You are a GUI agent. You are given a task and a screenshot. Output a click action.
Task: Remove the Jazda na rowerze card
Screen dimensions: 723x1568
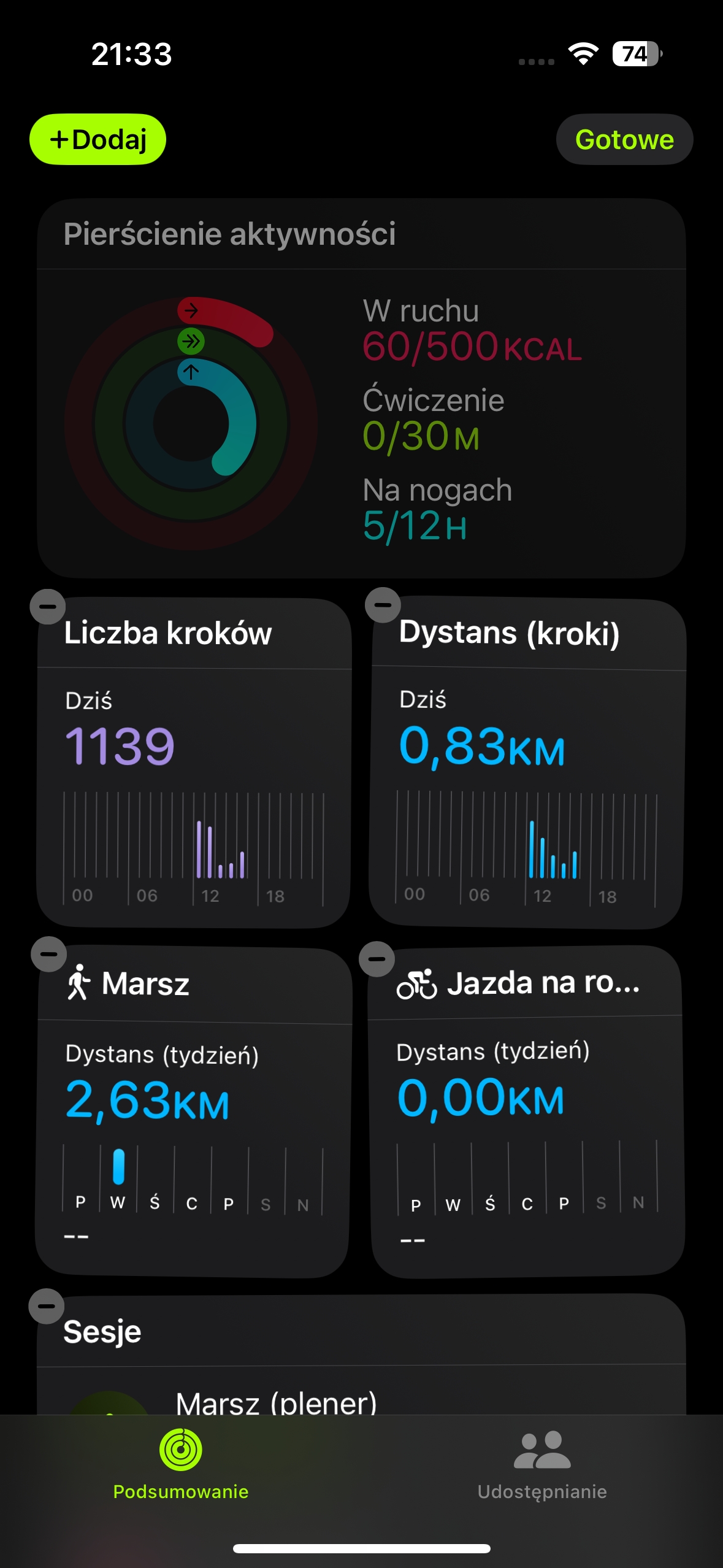click(377, 959)
